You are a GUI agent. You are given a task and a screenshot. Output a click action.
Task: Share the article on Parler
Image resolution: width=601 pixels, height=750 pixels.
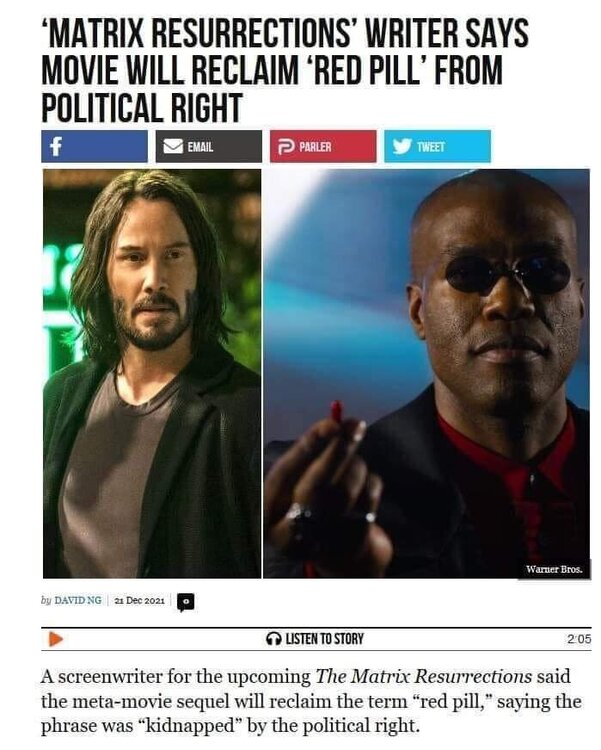click(x=323, y=146)
